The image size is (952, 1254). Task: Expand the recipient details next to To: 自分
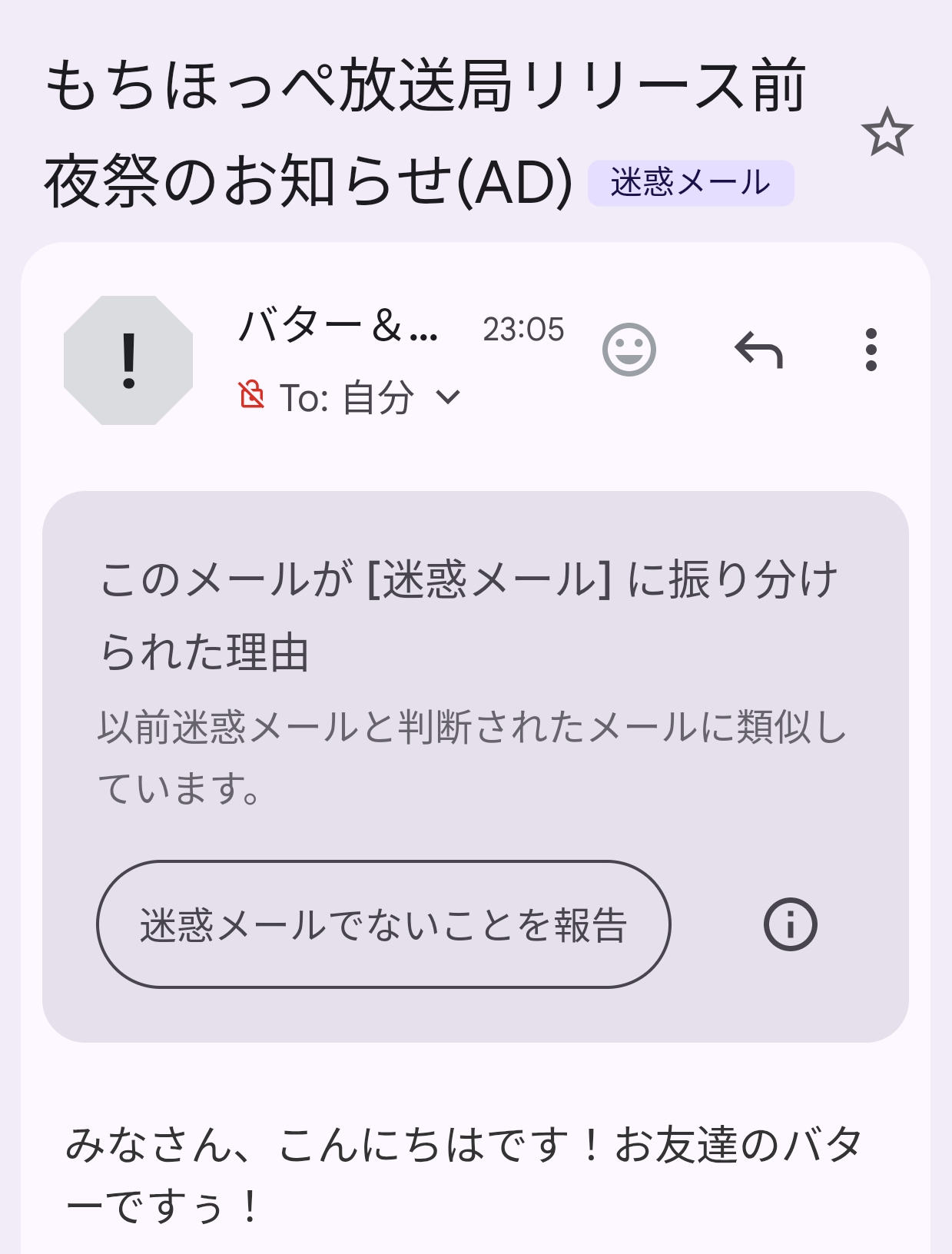[x=447, y=397]
